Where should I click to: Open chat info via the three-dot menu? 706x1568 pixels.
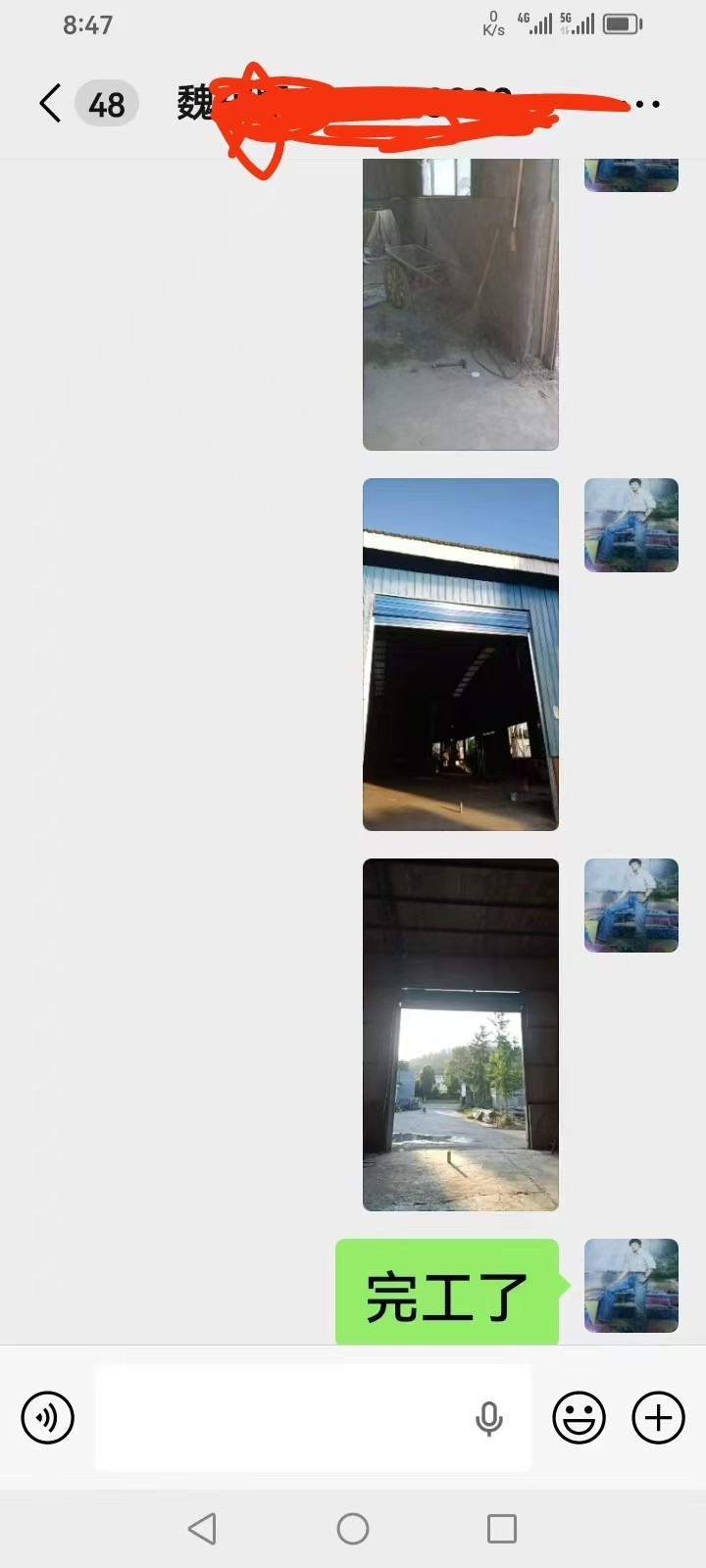coord(645,103)
